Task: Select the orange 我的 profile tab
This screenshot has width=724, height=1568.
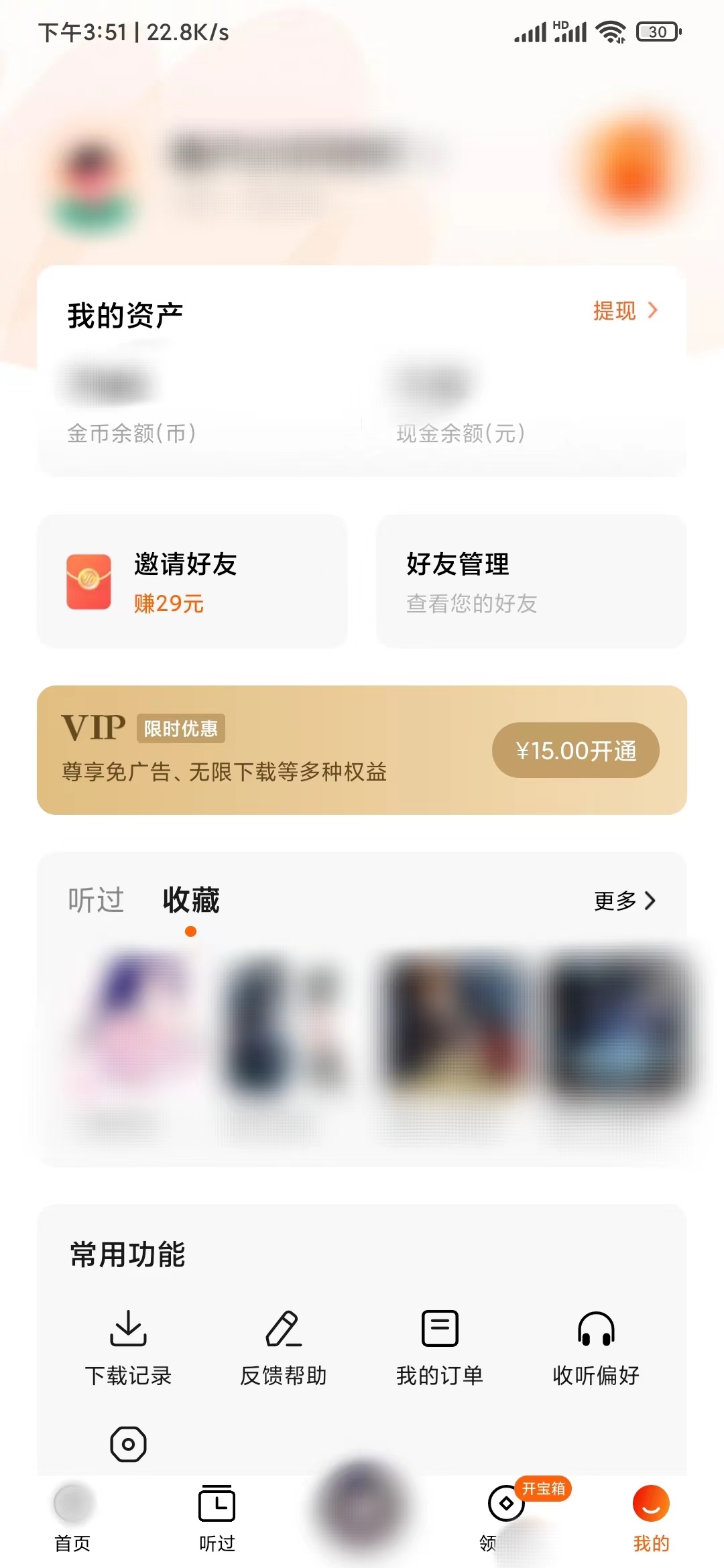Action: click(650, 1514)
